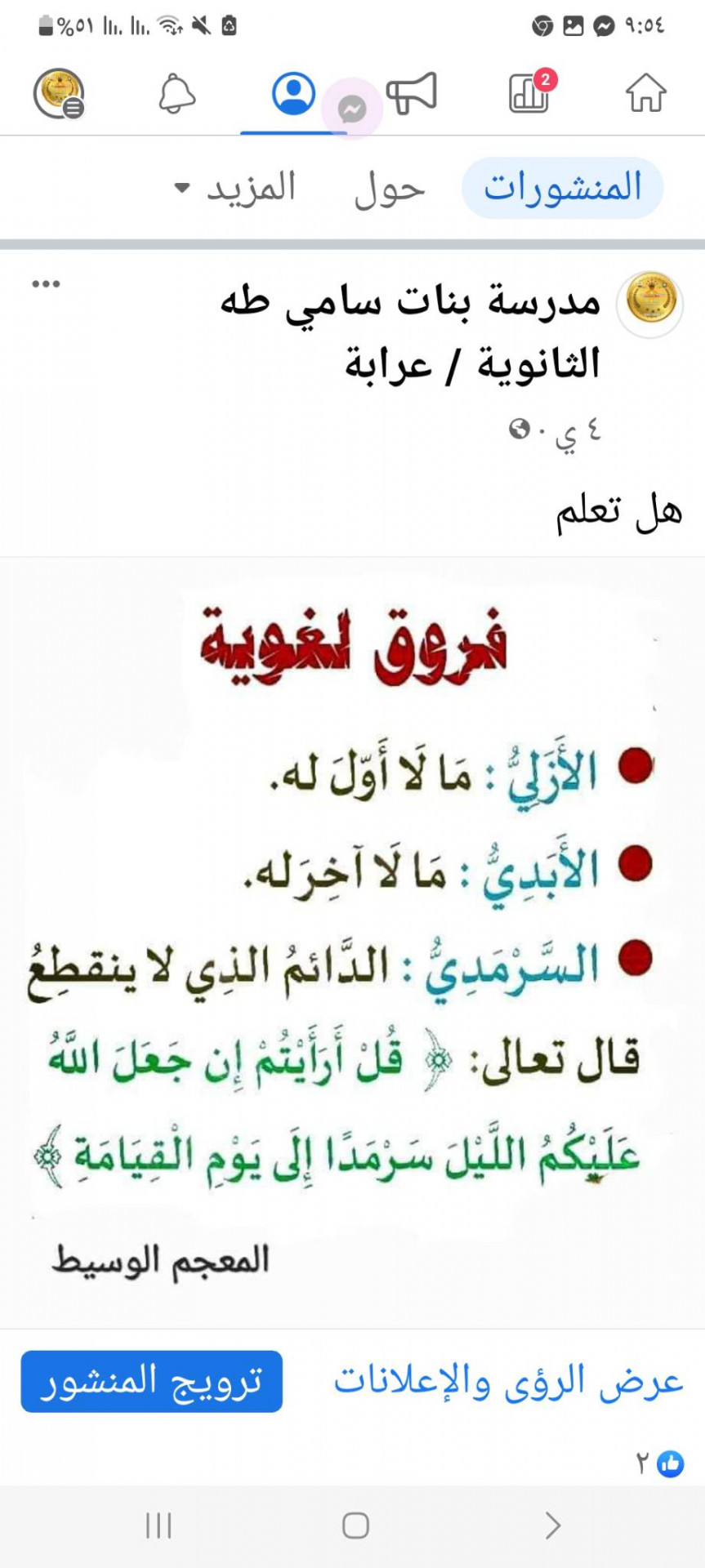This screenshot has height=1568, width=705.
Task: View who liked the post
Action: pyautogui.click(x=660, y=1463)
